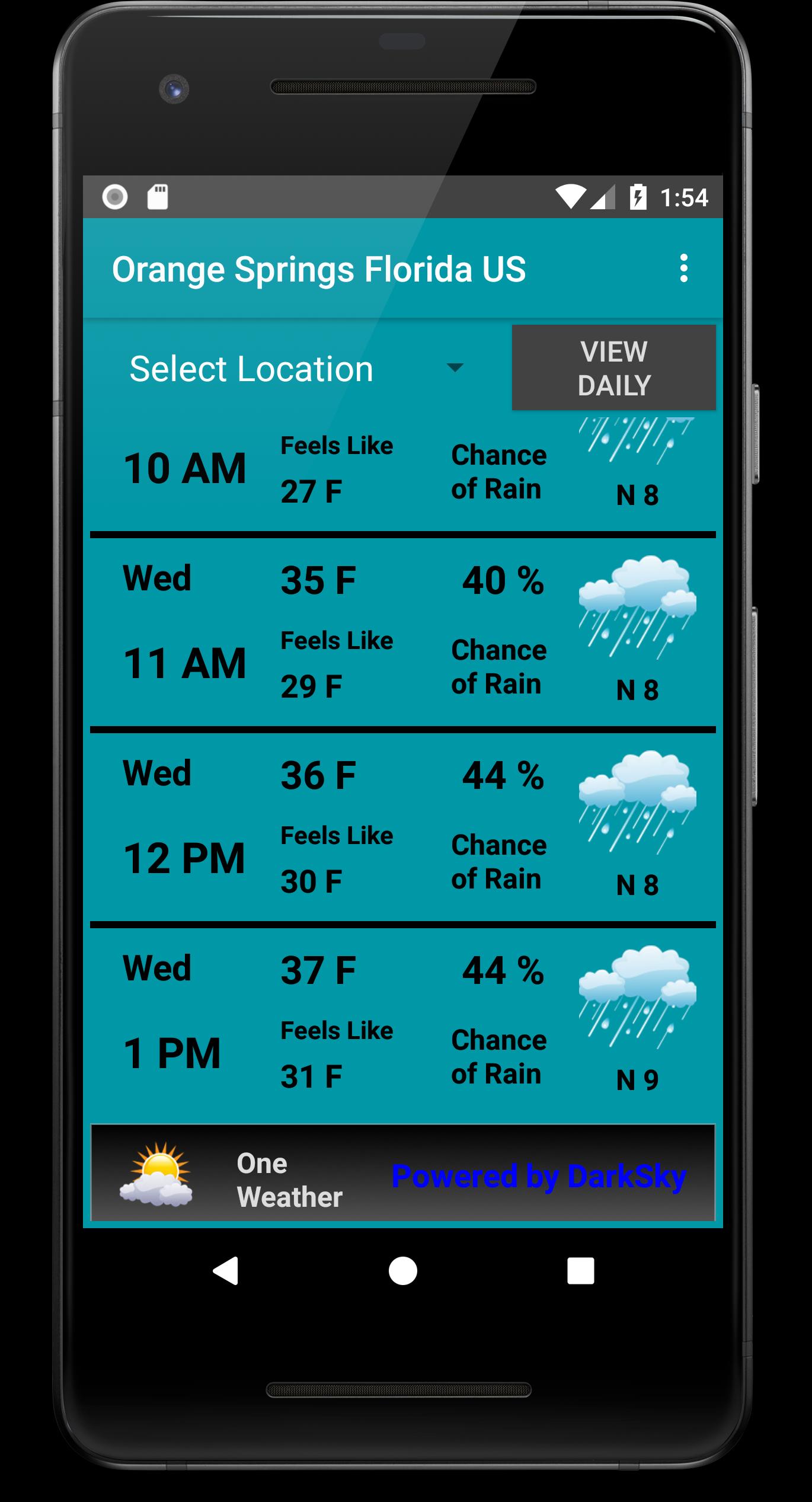The width and height of the screenshot is (812, 1502).
Task: Open the Wed 1 PM forecast row
Action: (x=403, y=1023)
